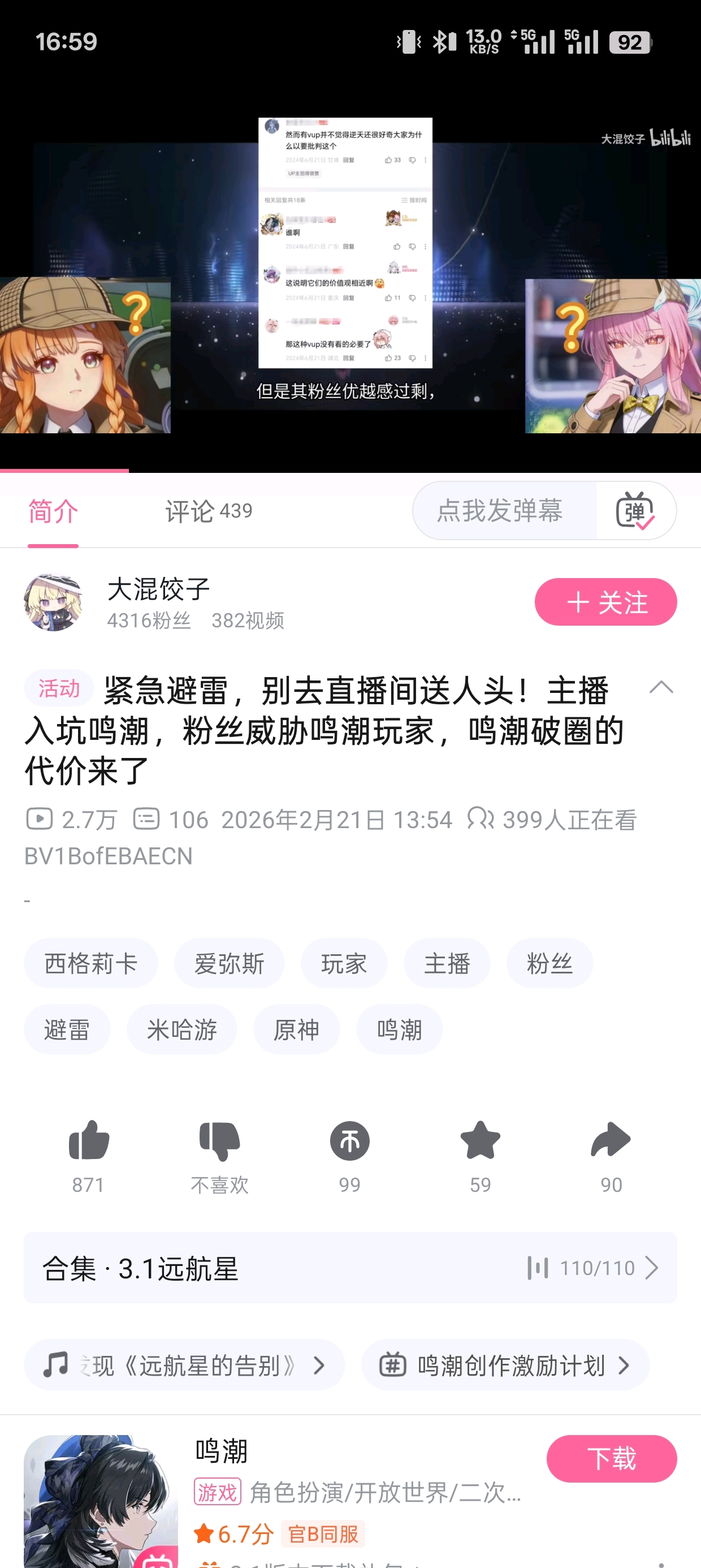Select the 爱弥斯 tag chip
This screenshot has width=701, height=1568.
point(229,963)
